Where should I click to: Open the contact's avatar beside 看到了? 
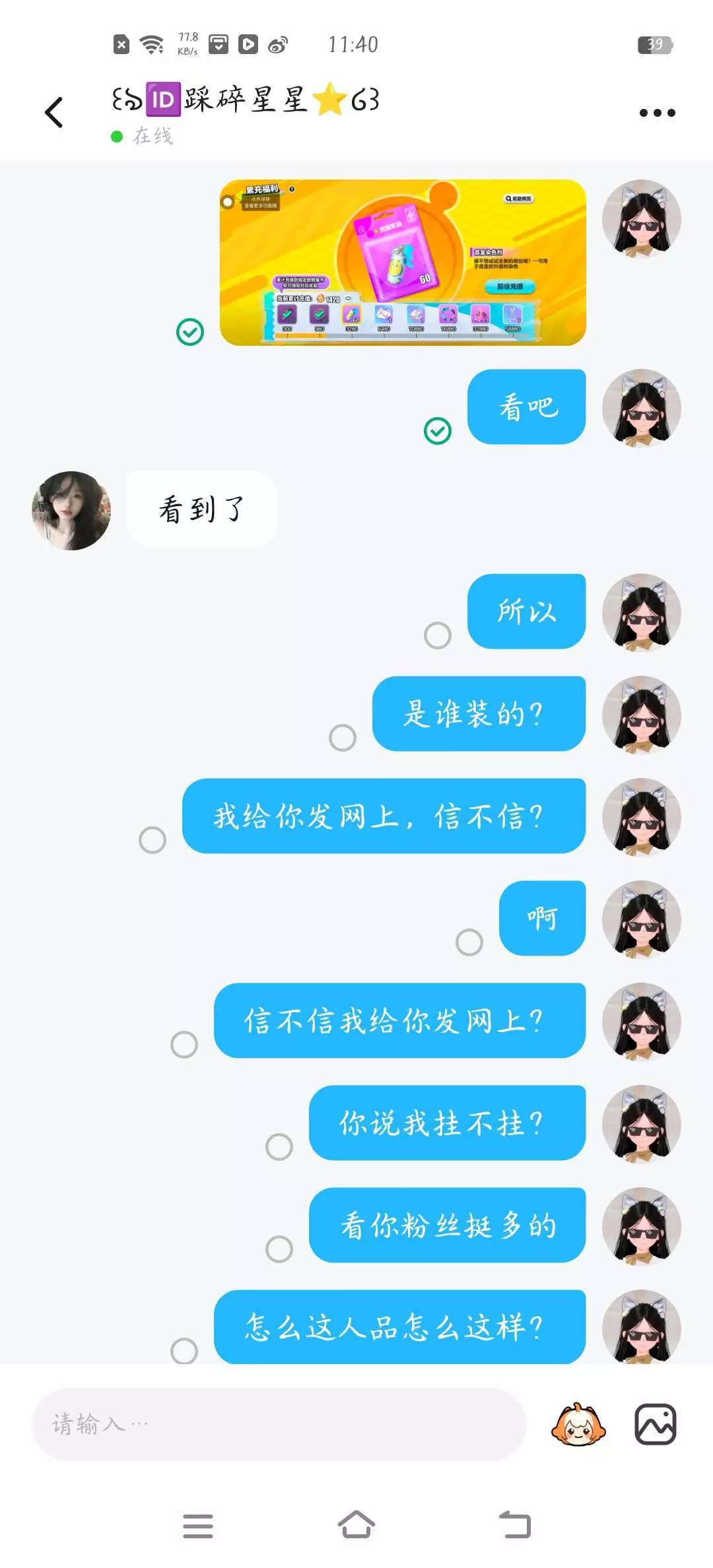click(71, 510)
